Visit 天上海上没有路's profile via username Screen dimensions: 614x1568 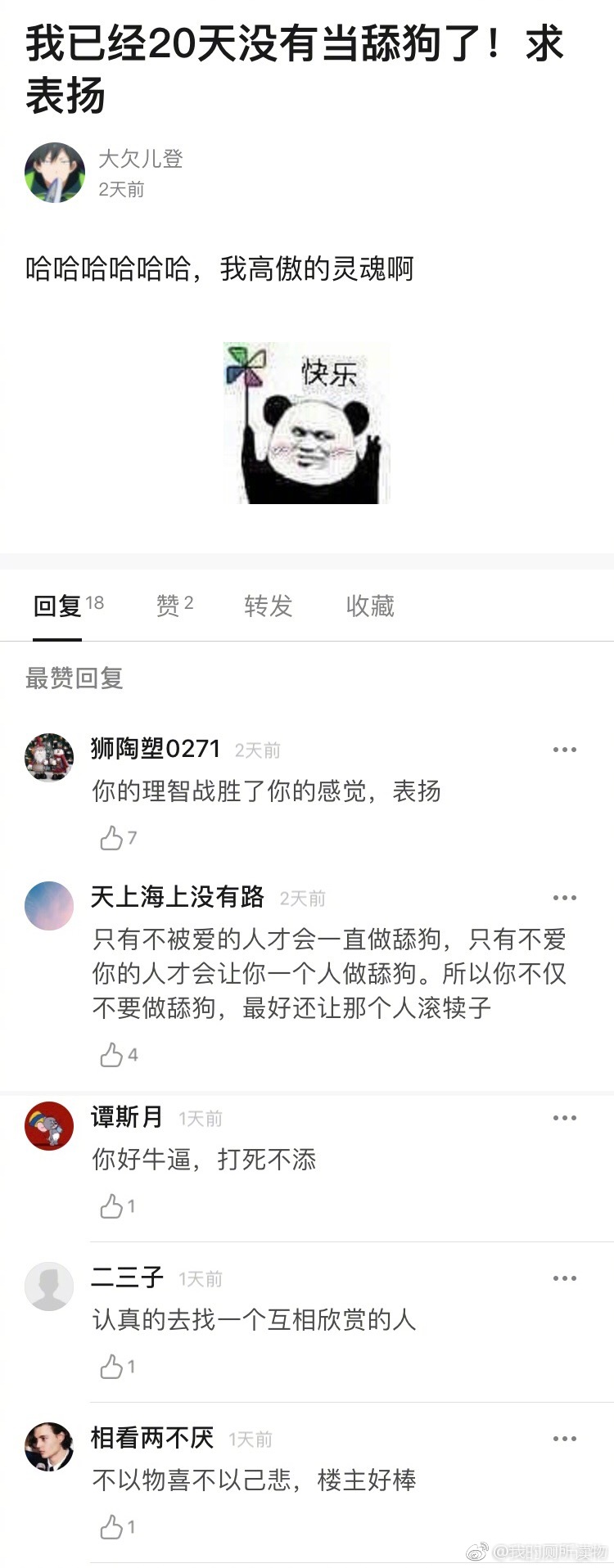coord(177,897)
